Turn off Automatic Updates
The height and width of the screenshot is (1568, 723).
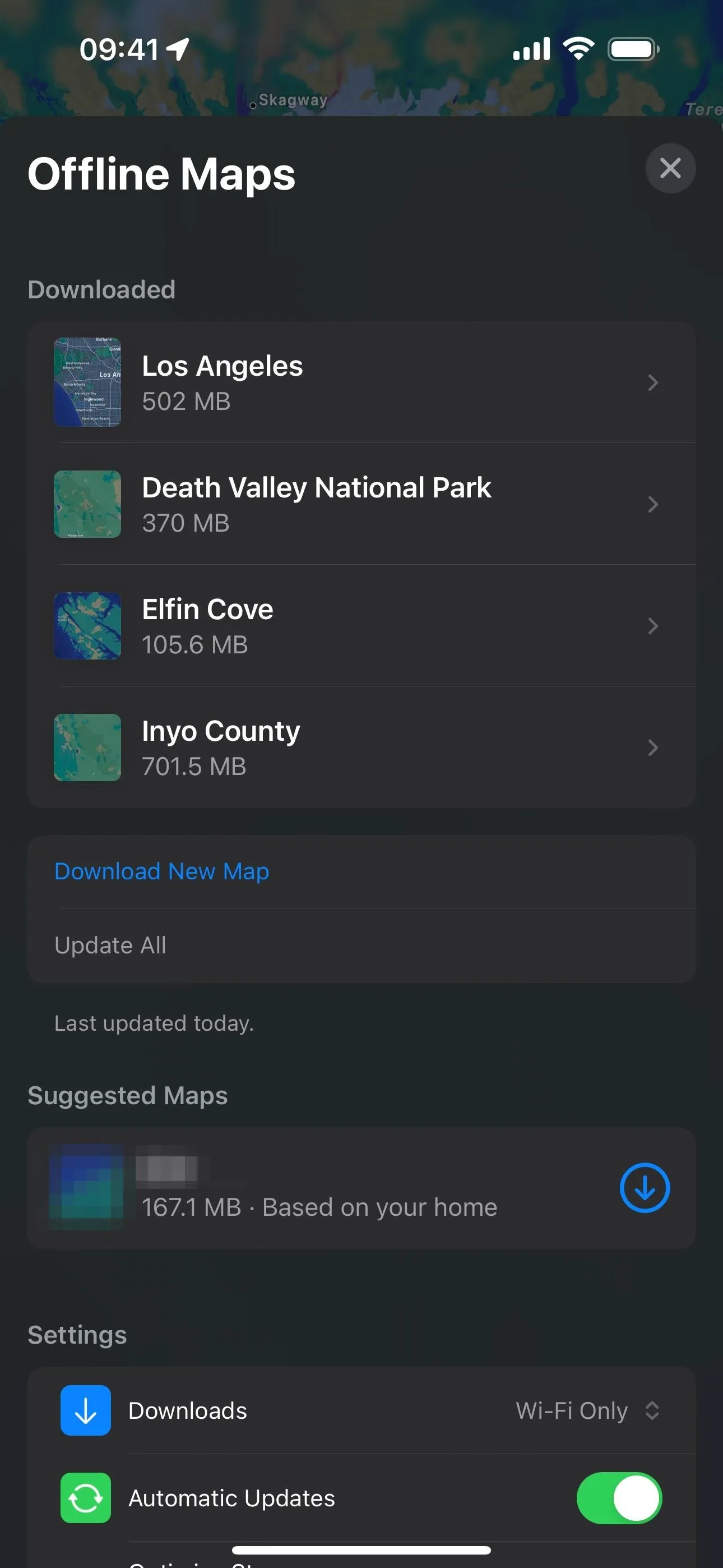tap(619, 1498)
